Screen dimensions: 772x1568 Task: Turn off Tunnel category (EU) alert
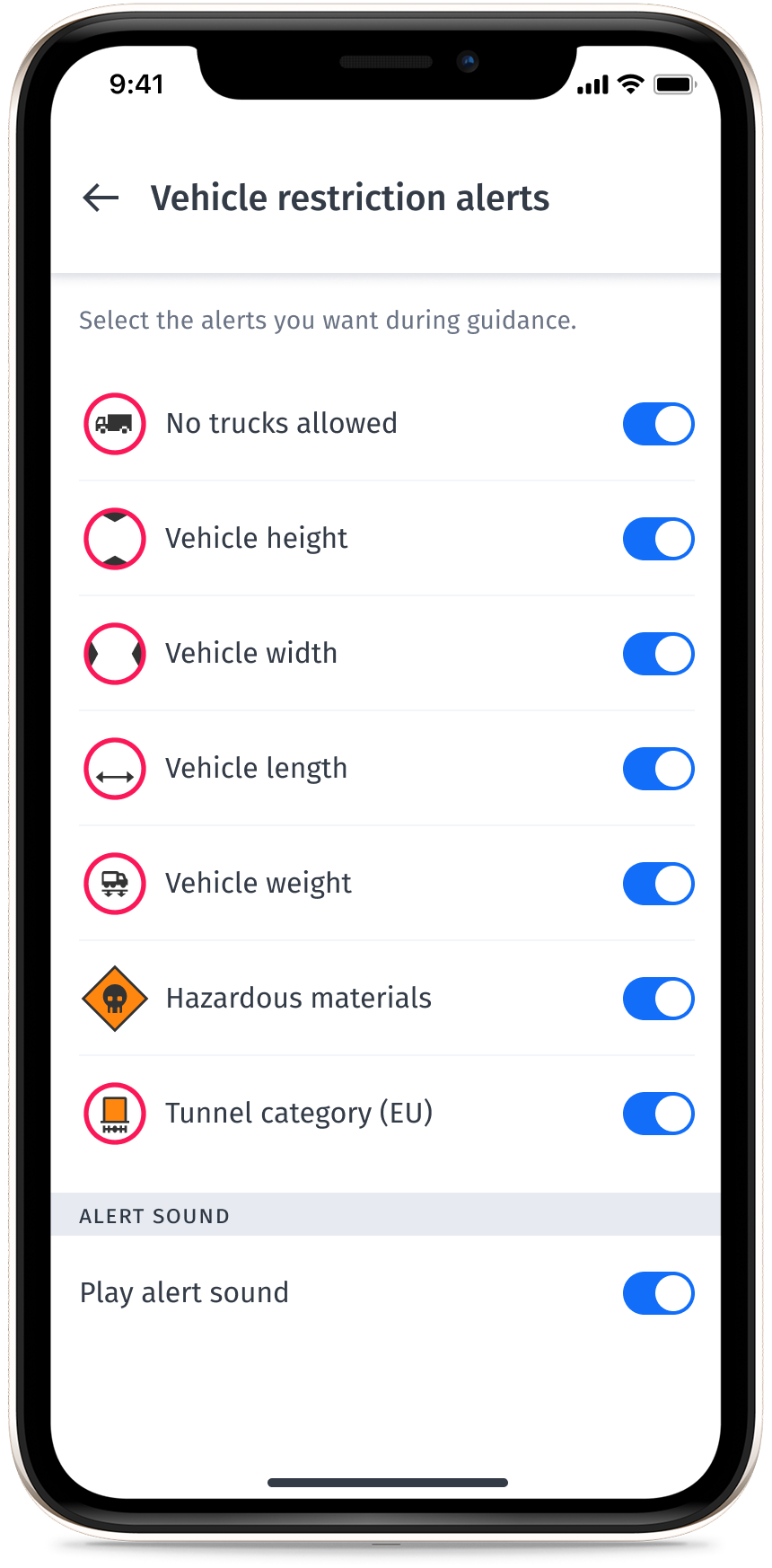click(x=658, y=1114)
